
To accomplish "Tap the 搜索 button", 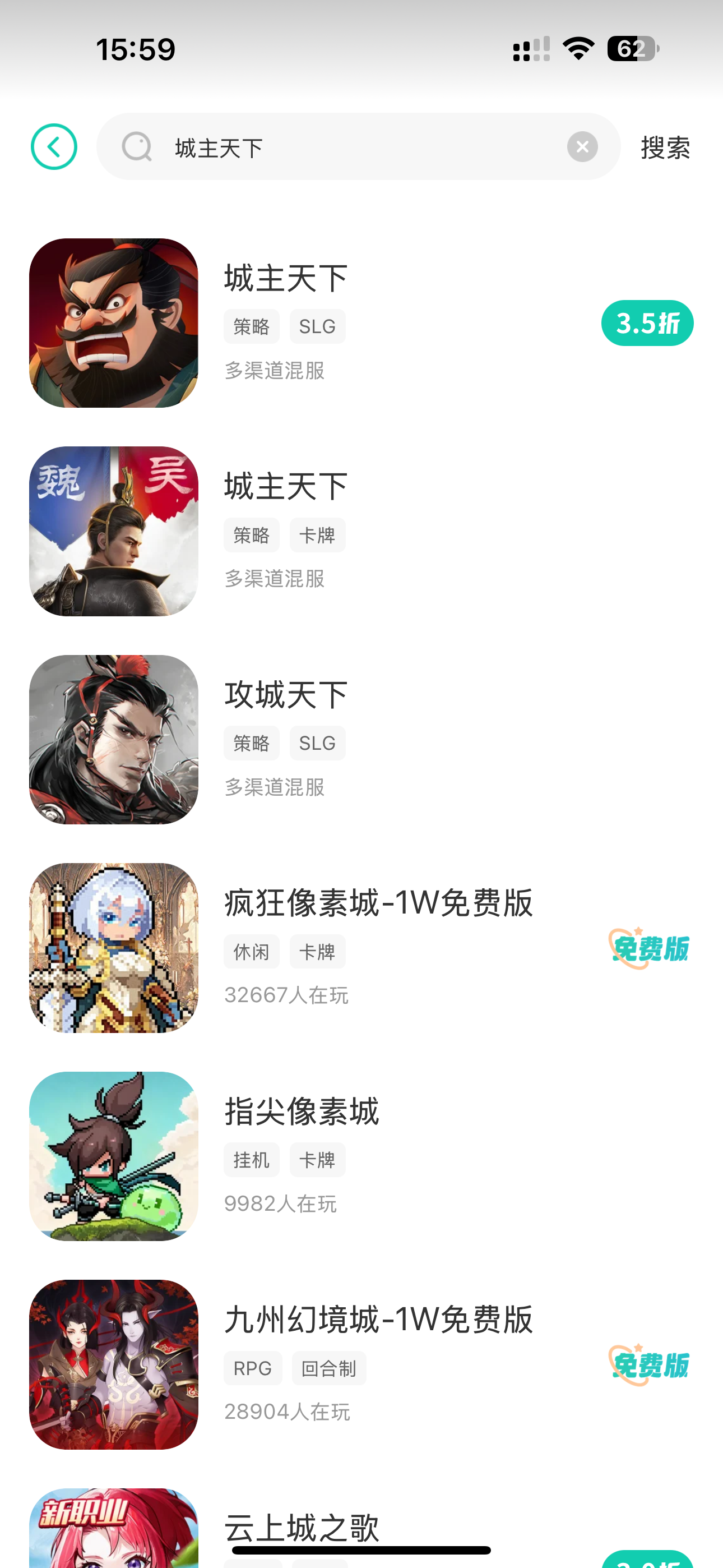I will [x=665, y=148].
